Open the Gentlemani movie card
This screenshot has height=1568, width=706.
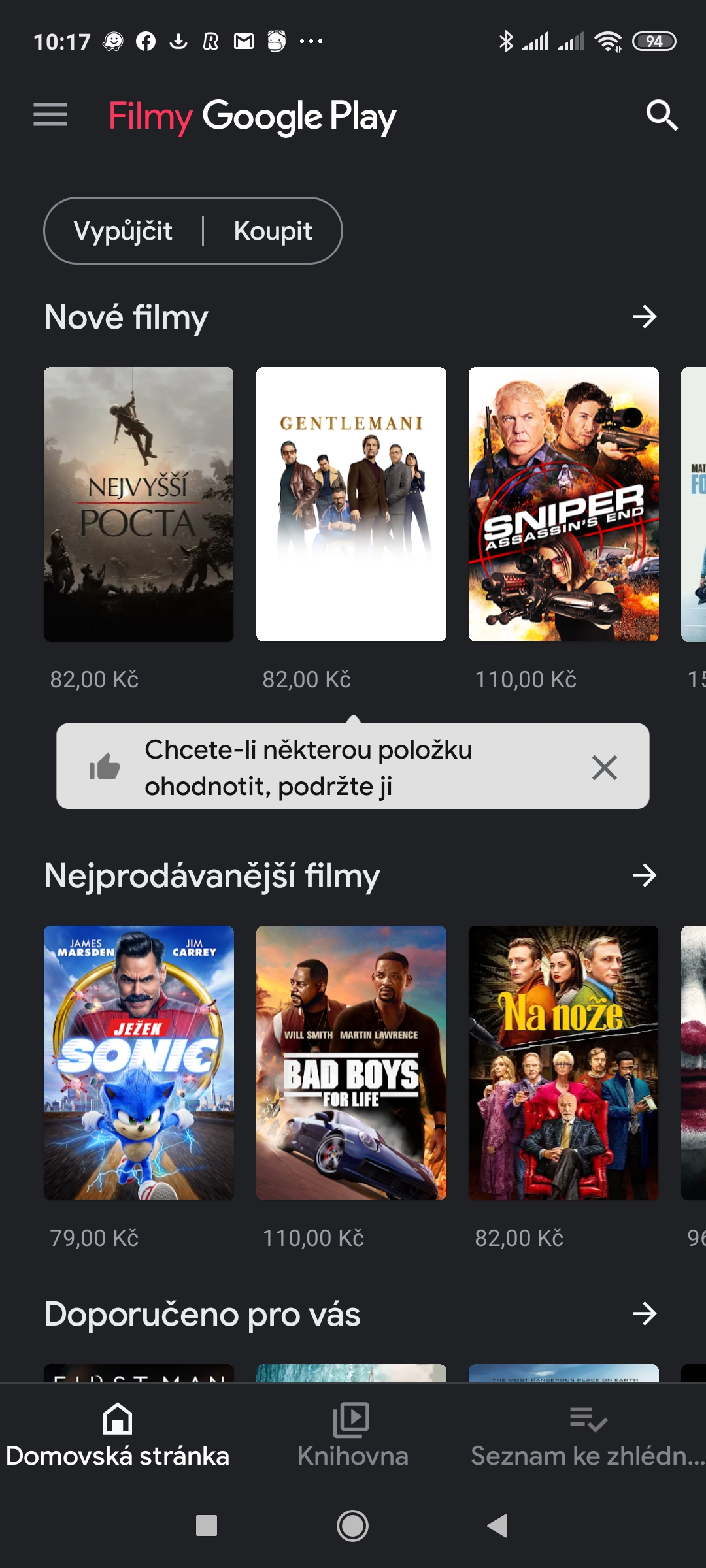coord(351,504)
